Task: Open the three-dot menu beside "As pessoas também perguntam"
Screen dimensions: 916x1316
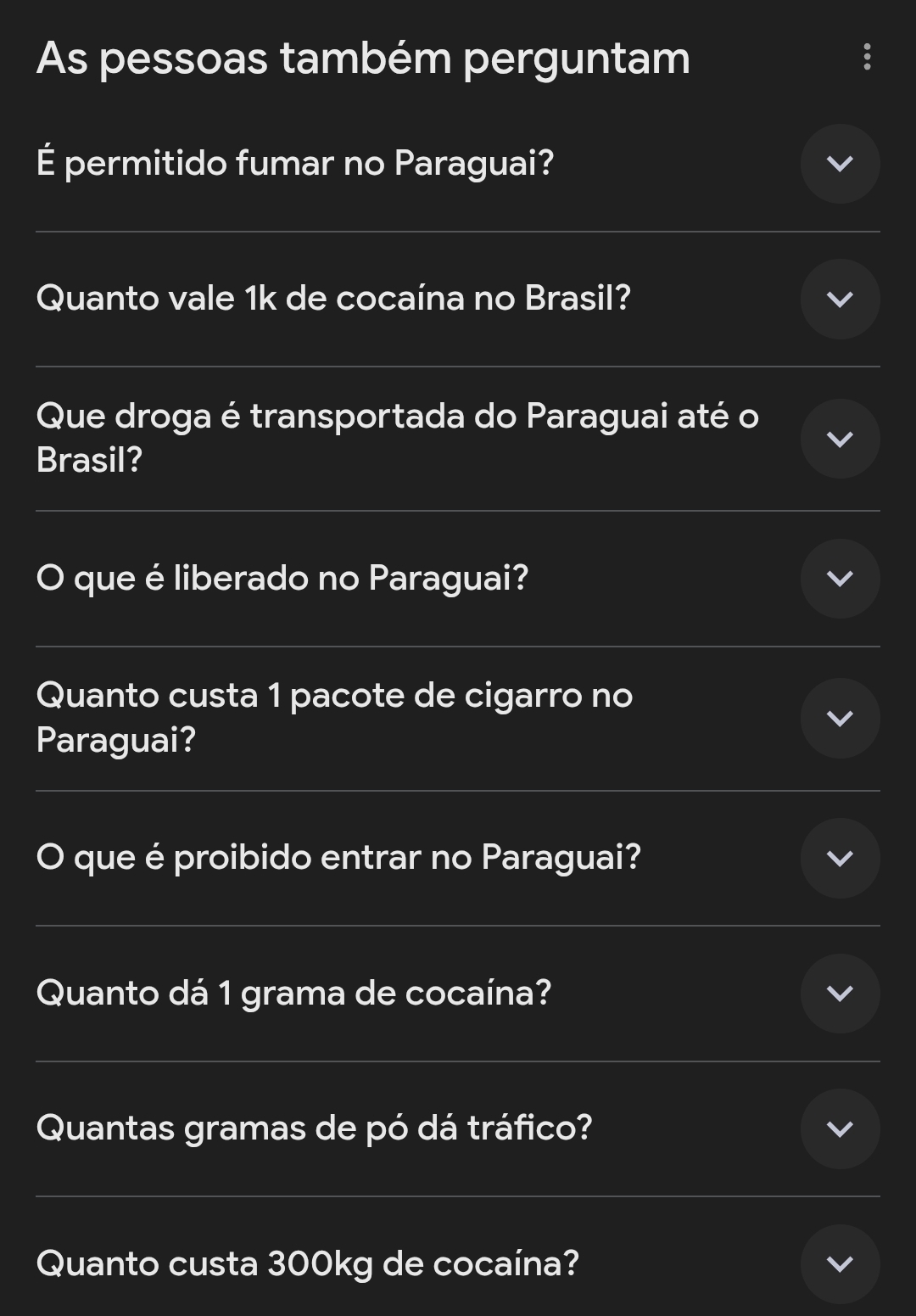Action: (866, 57)
